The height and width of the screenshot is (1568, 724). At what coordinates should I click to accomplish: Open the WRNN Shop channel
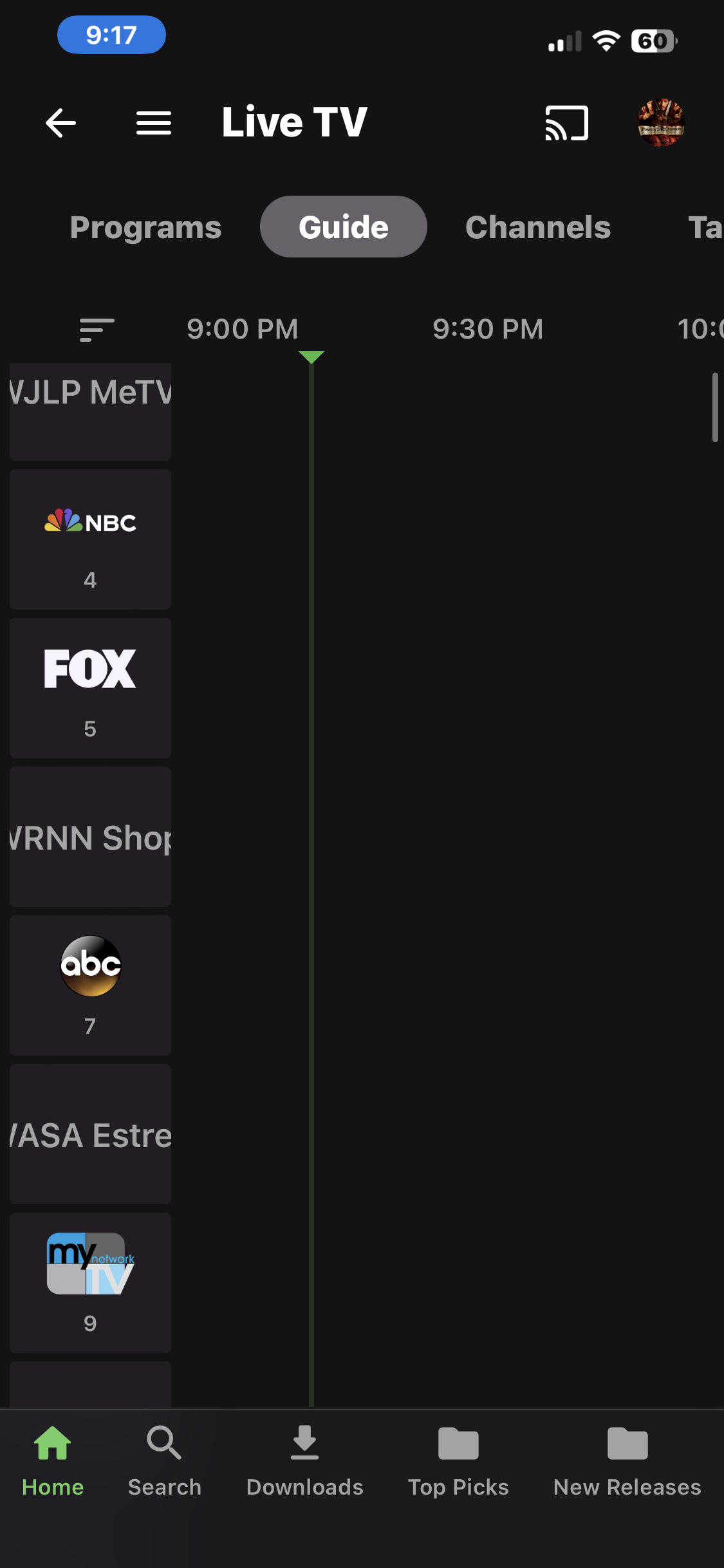90,837
